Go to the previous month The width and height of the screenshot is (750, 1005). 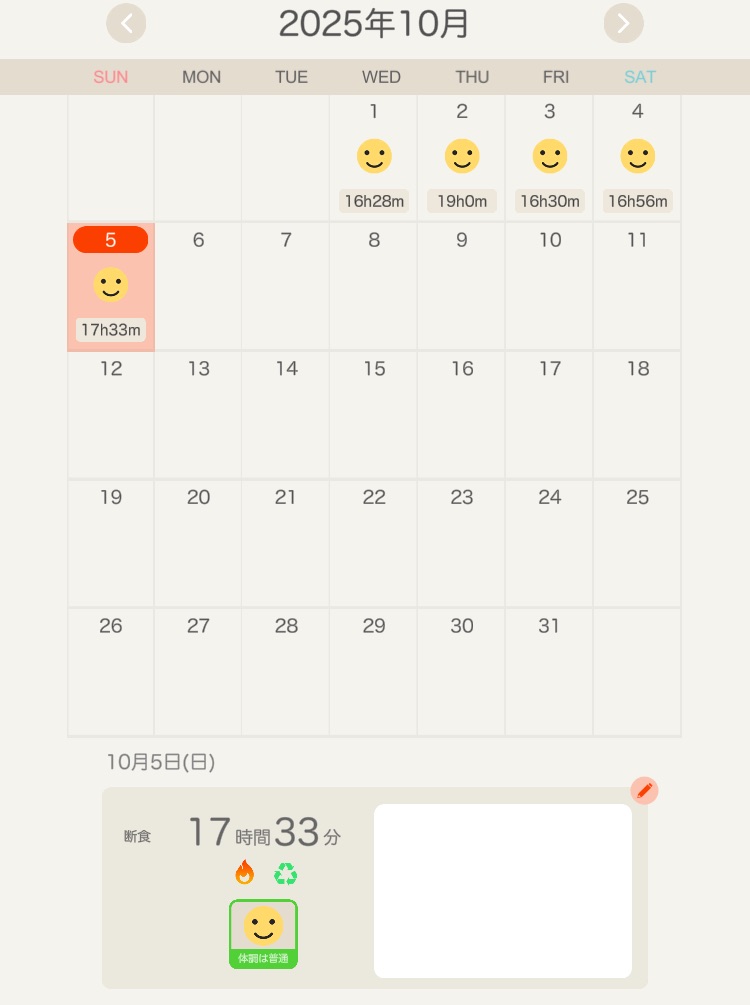[126, 23]
